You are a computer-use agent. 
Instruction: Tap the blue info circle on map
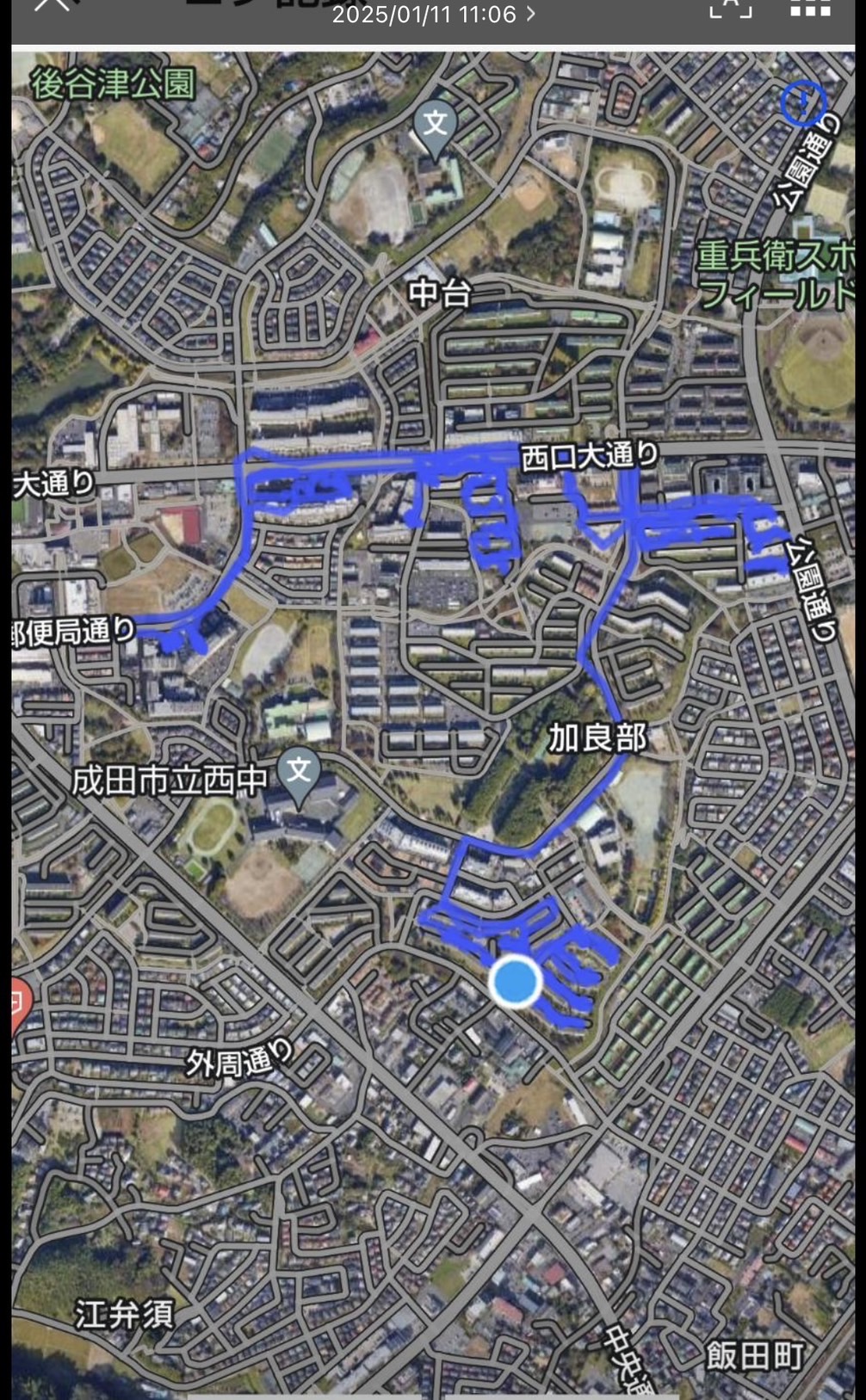[803, 104]
